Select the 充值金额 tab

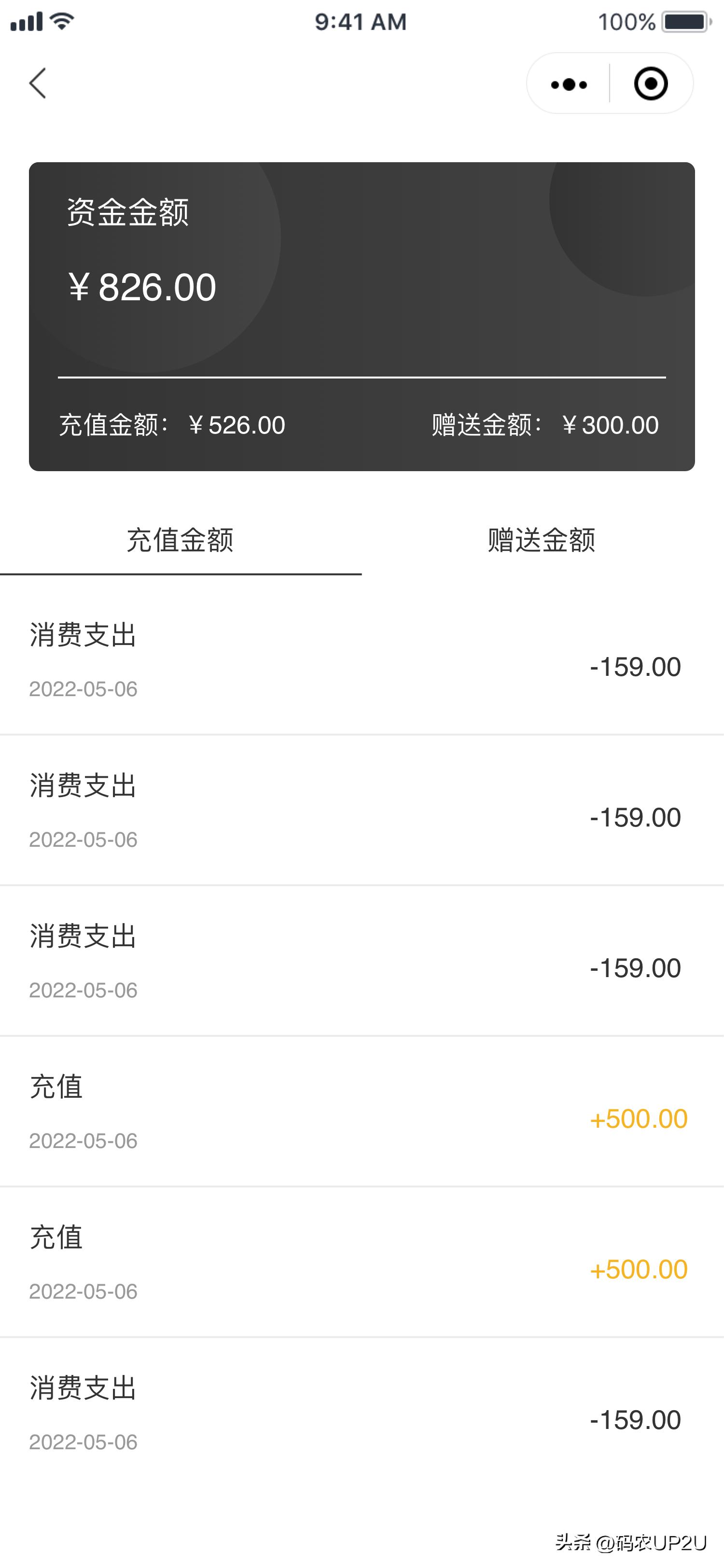point(180,541)
